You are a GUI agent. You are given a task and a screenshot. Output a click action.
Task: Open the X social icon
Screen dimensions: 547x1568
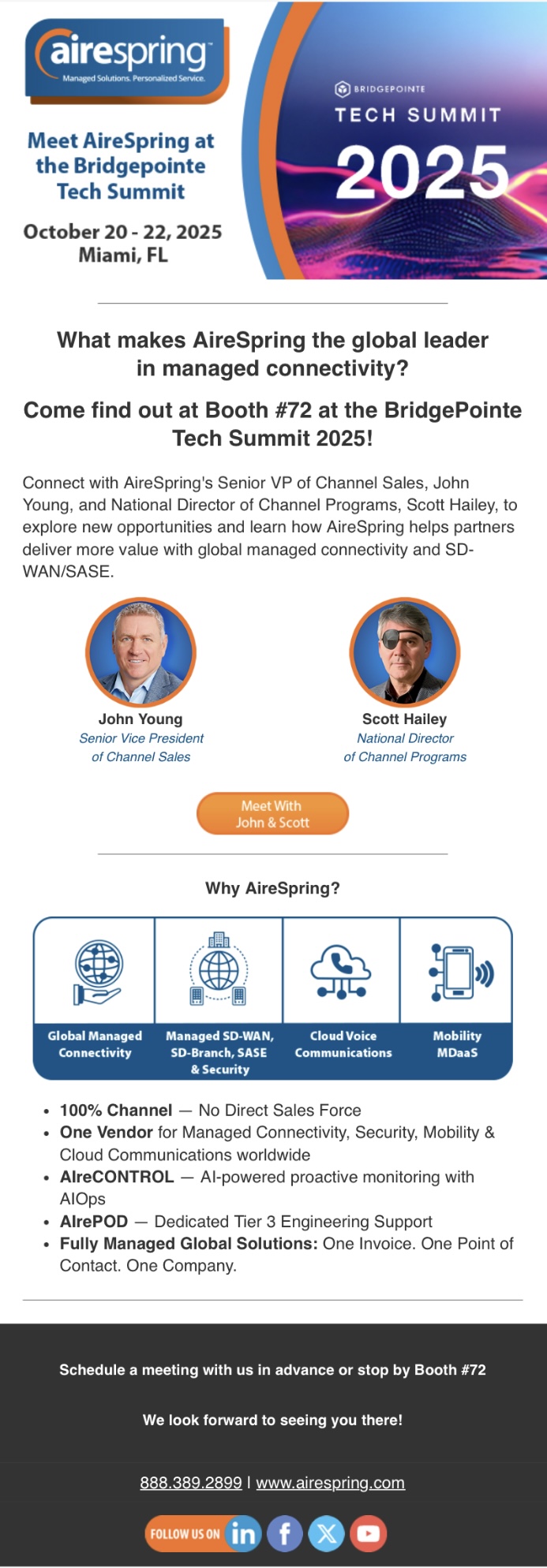coord(326,1533)
